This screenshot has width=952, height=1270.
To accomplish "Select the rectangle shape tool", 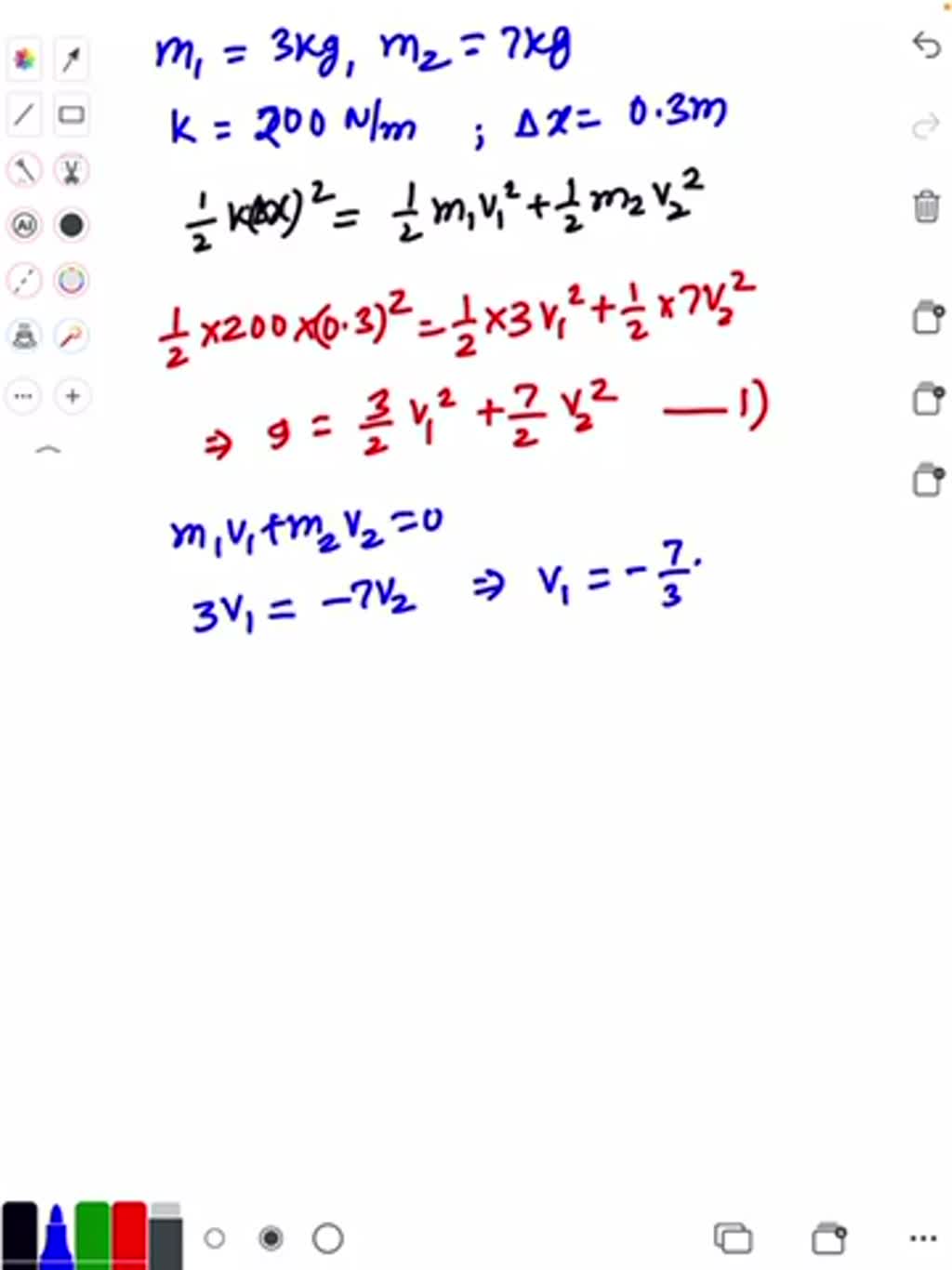I will 70,114.
